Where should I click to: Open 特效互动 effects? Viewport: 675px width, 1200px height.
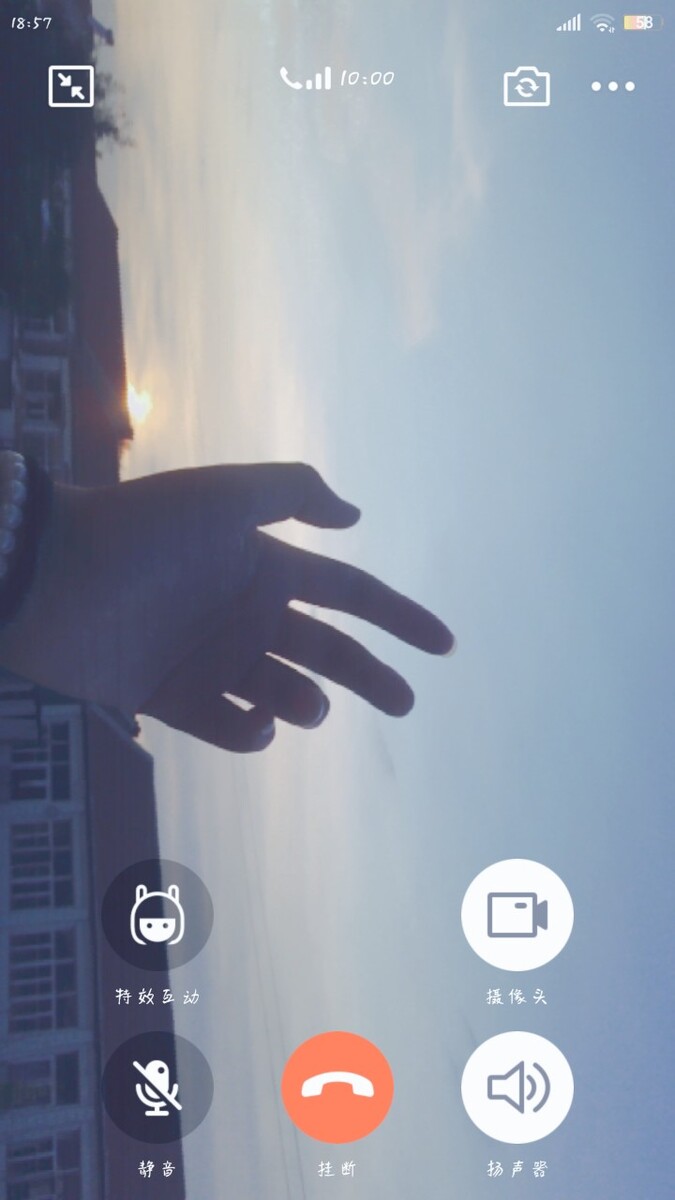click(x=157, y=915)
